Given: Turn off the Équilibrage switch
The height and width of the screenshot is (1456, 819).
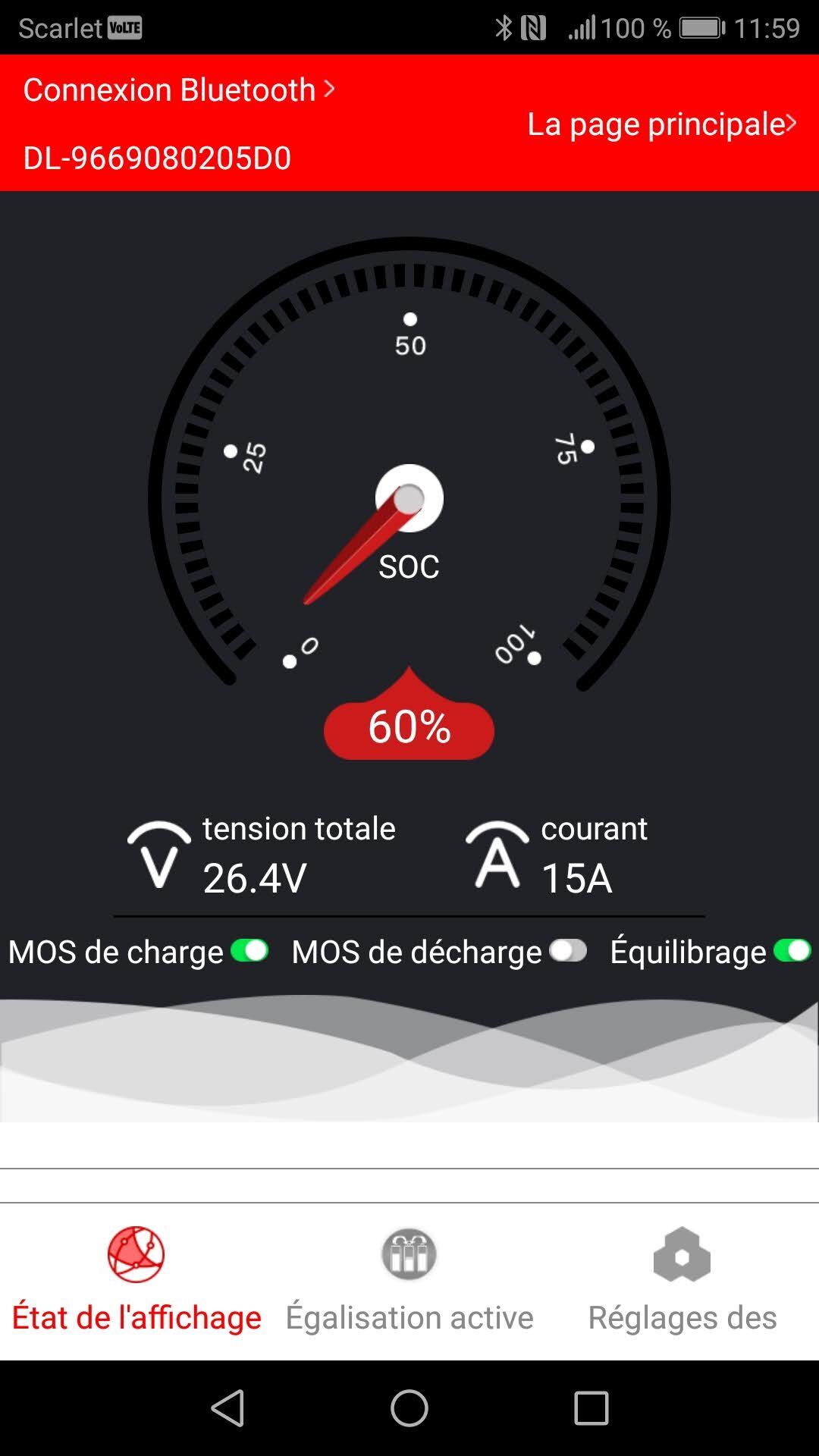Looking at the screenshot, I should point(792,951).
